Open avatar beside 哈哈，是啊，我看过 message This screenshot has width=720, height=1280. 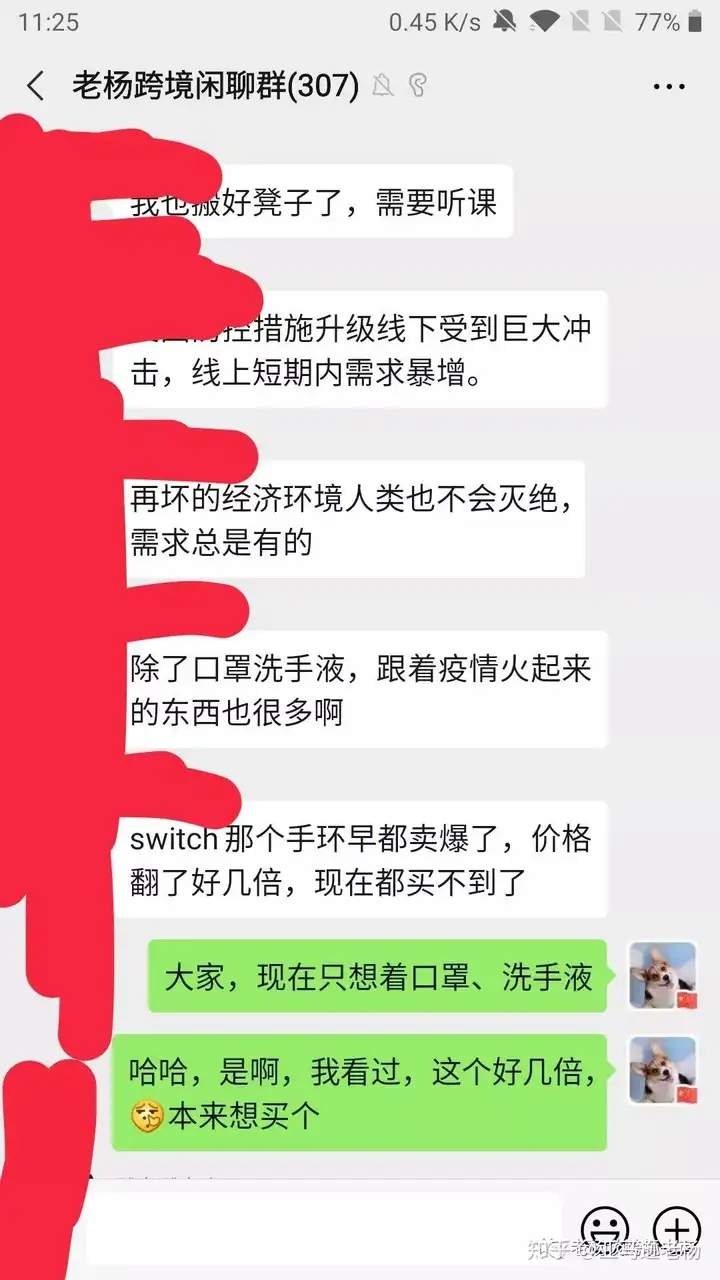point(662,1070)
